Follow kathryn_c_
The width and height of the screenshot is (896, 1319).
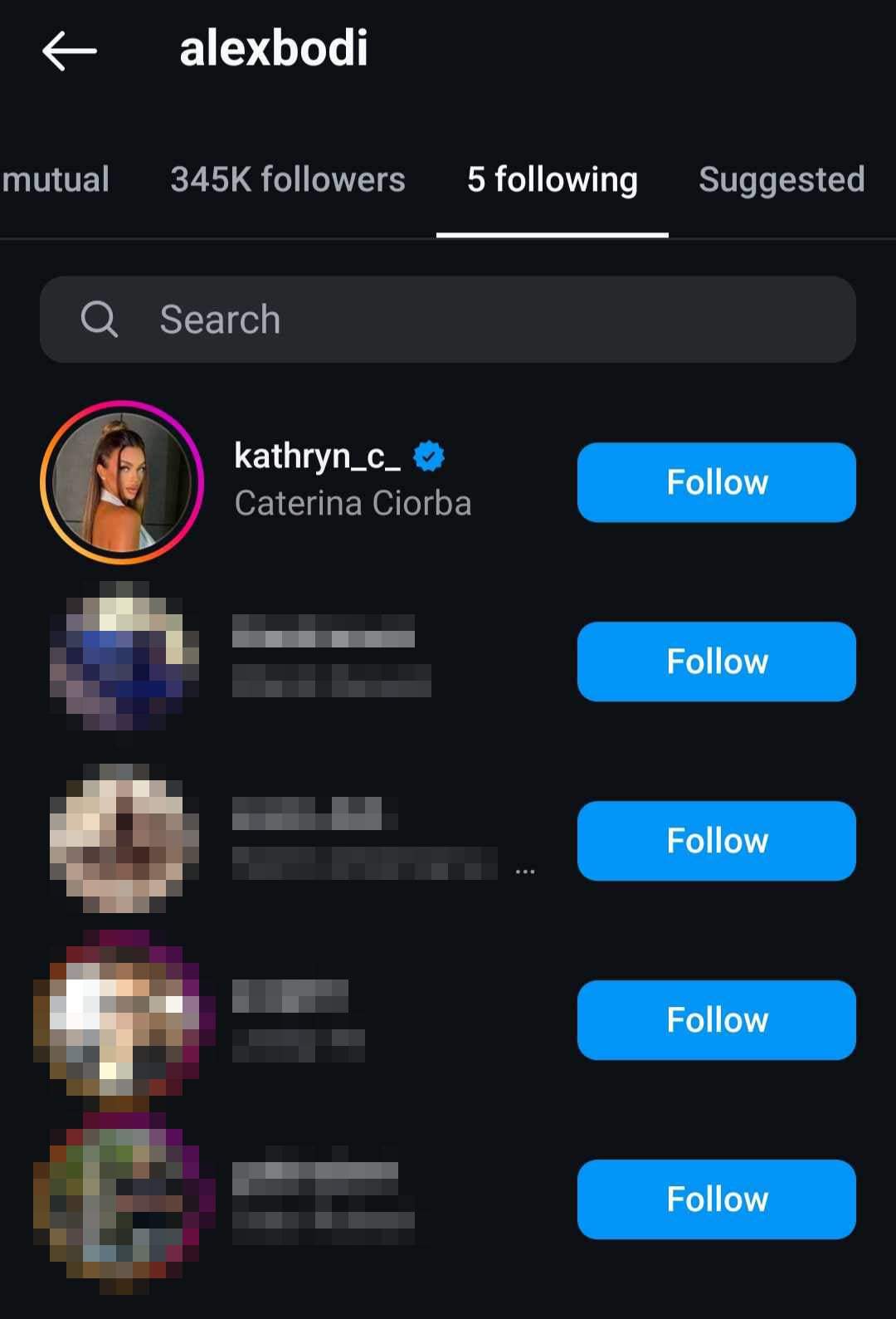[716, 482]
